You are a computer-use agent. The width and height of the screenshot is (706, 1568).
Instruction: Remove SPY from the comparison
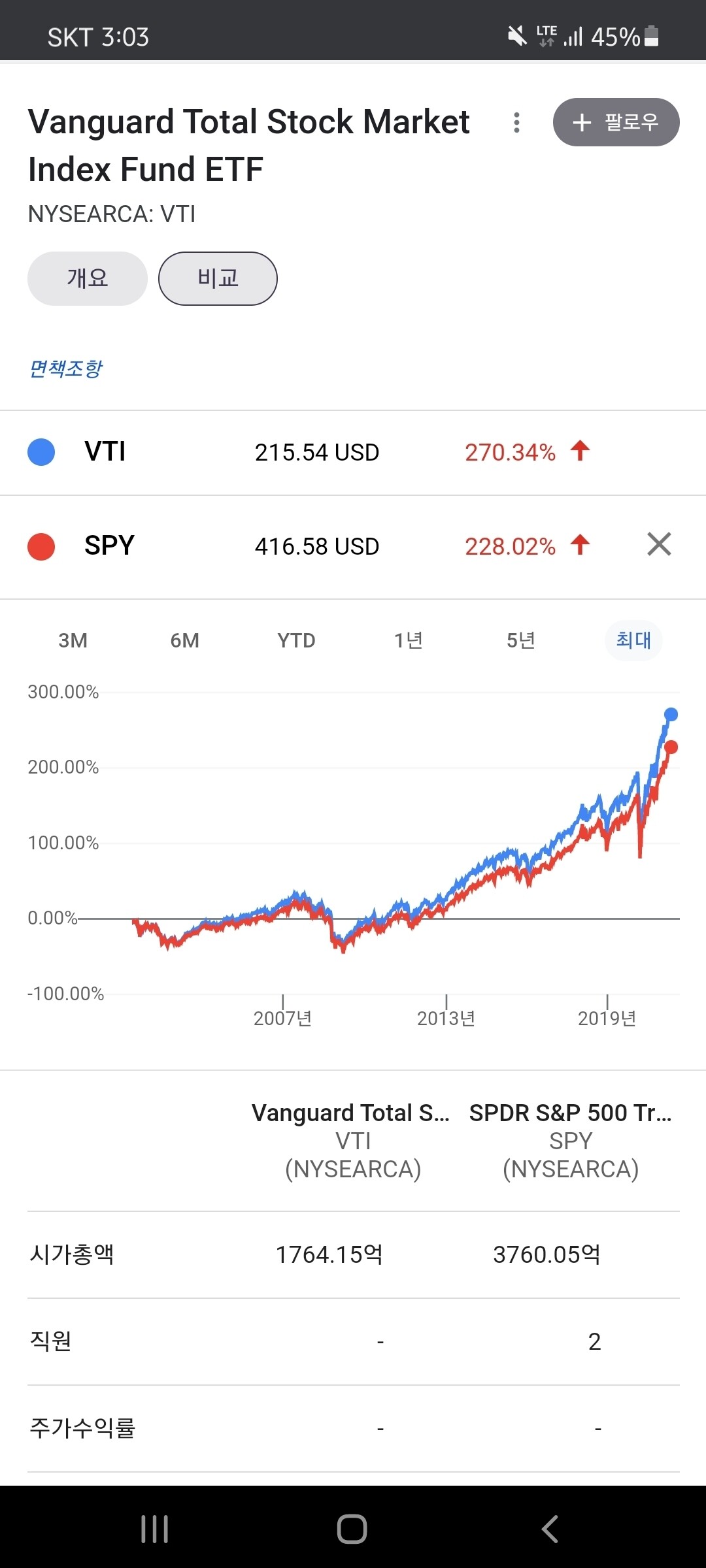pos(658,544)
